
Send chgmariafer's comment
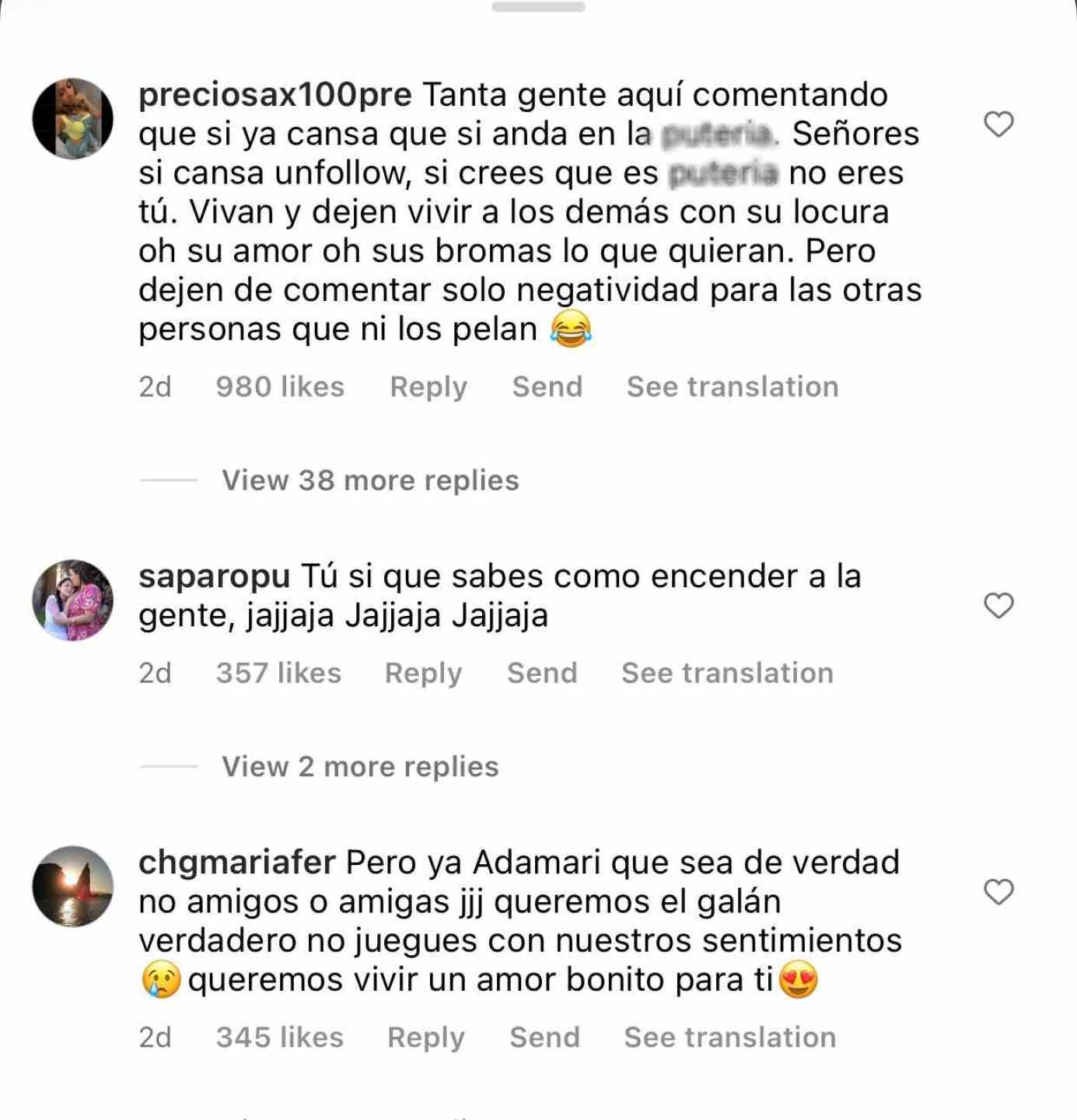(x=544, y=1037)
